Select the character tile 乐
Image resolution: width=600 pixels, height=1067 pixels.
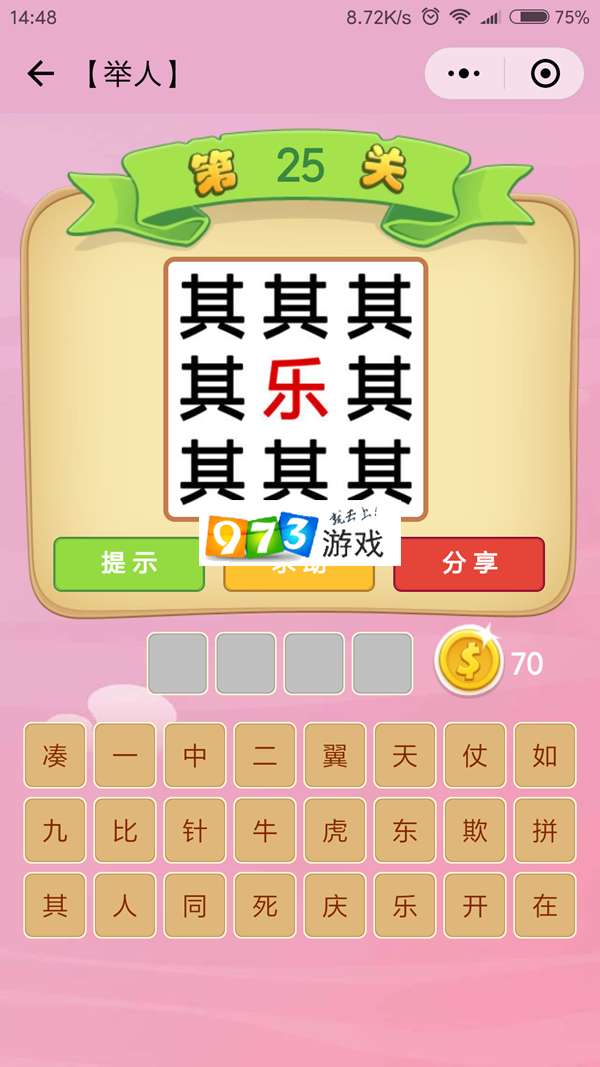(405, 906)
